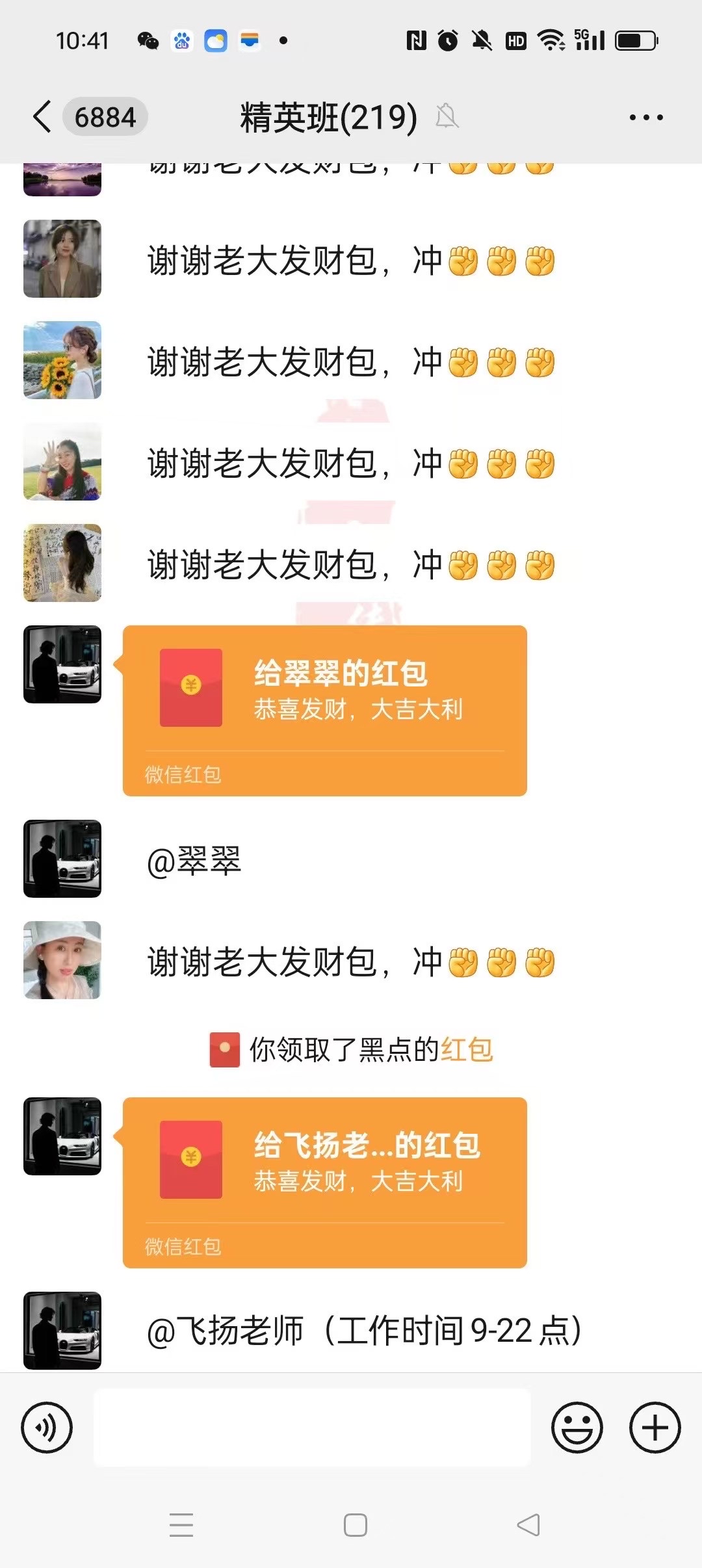View profile of the sunflower avatar member

(x=62, y=360)
